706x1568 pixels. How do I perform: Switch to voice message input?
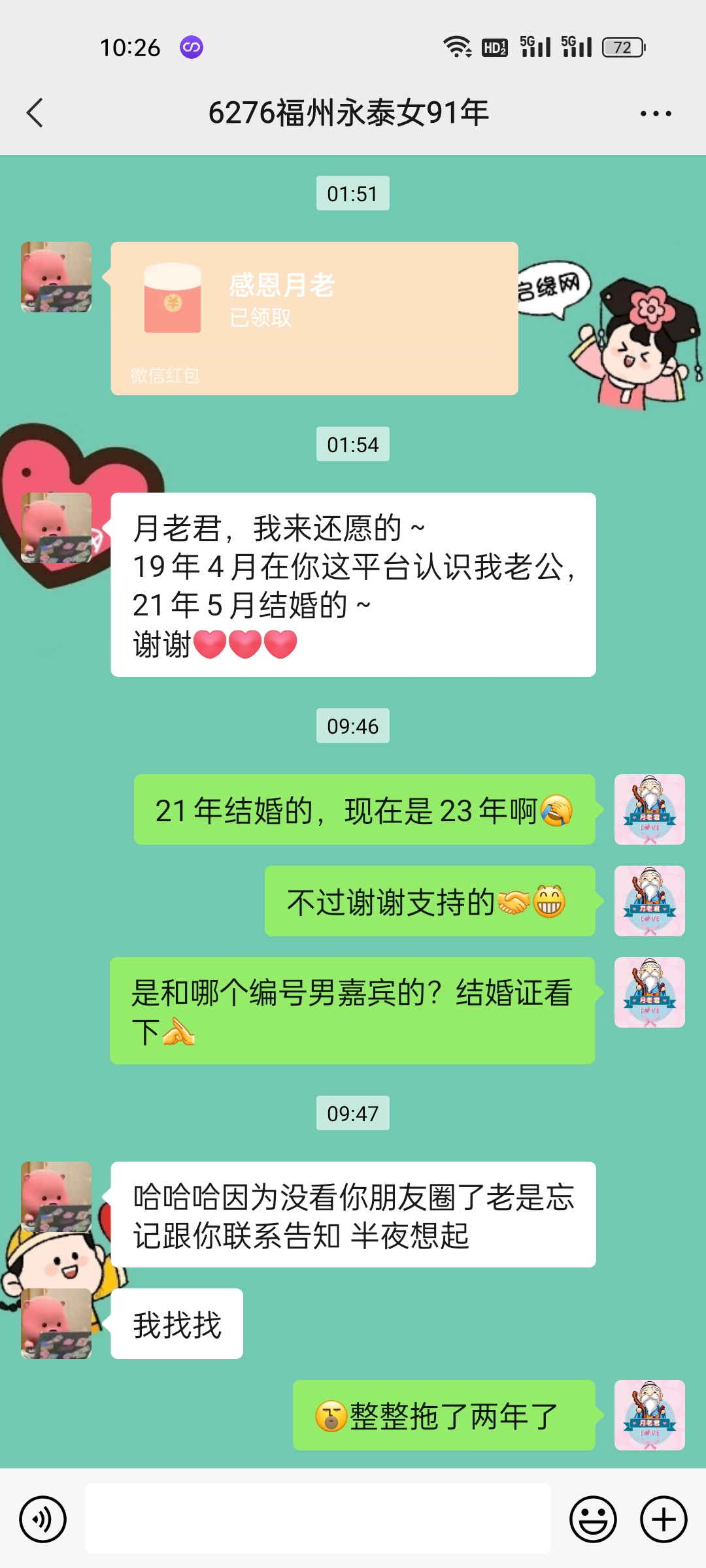[x=43, y=1519]
